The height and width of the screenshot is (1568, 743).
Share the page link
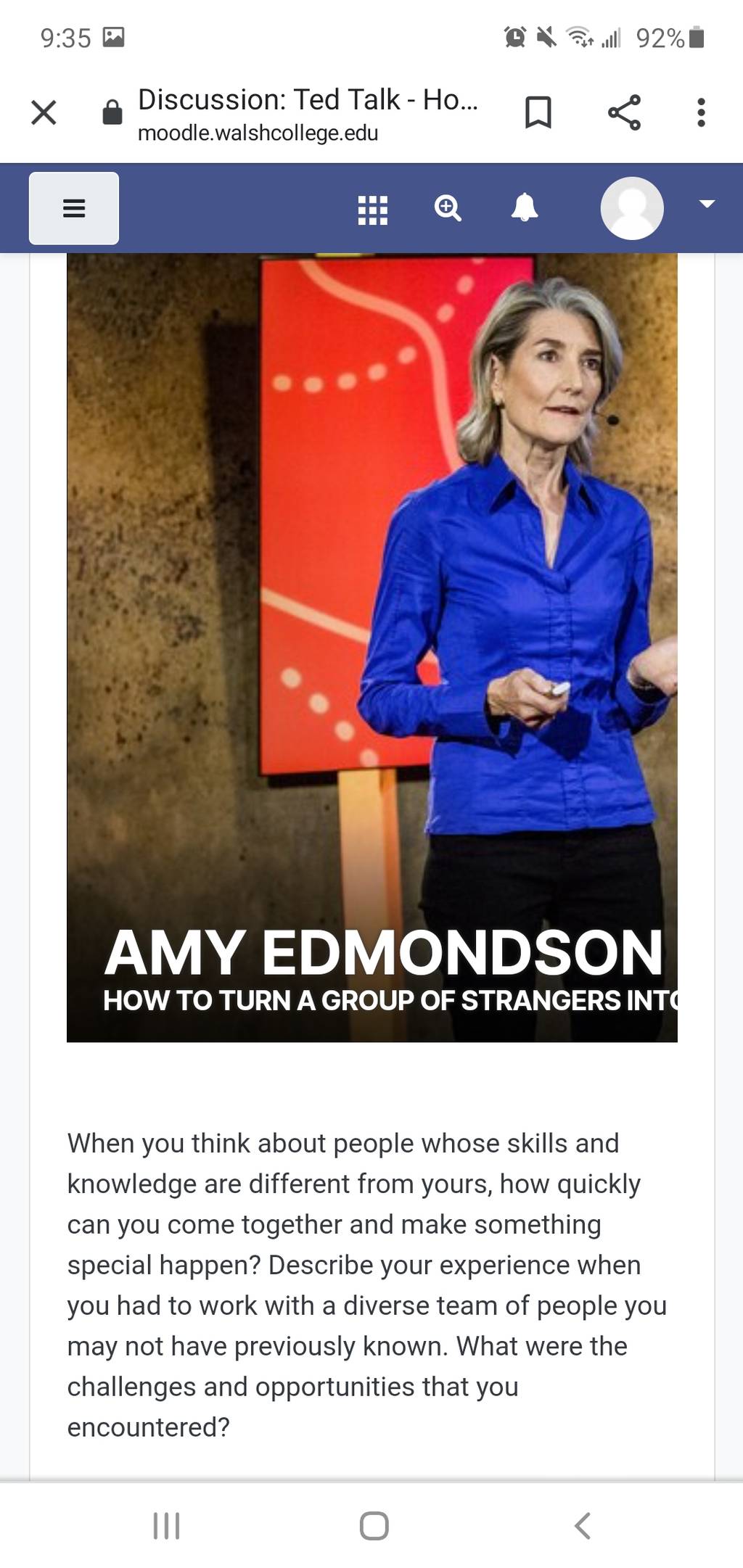click(624, 112)
